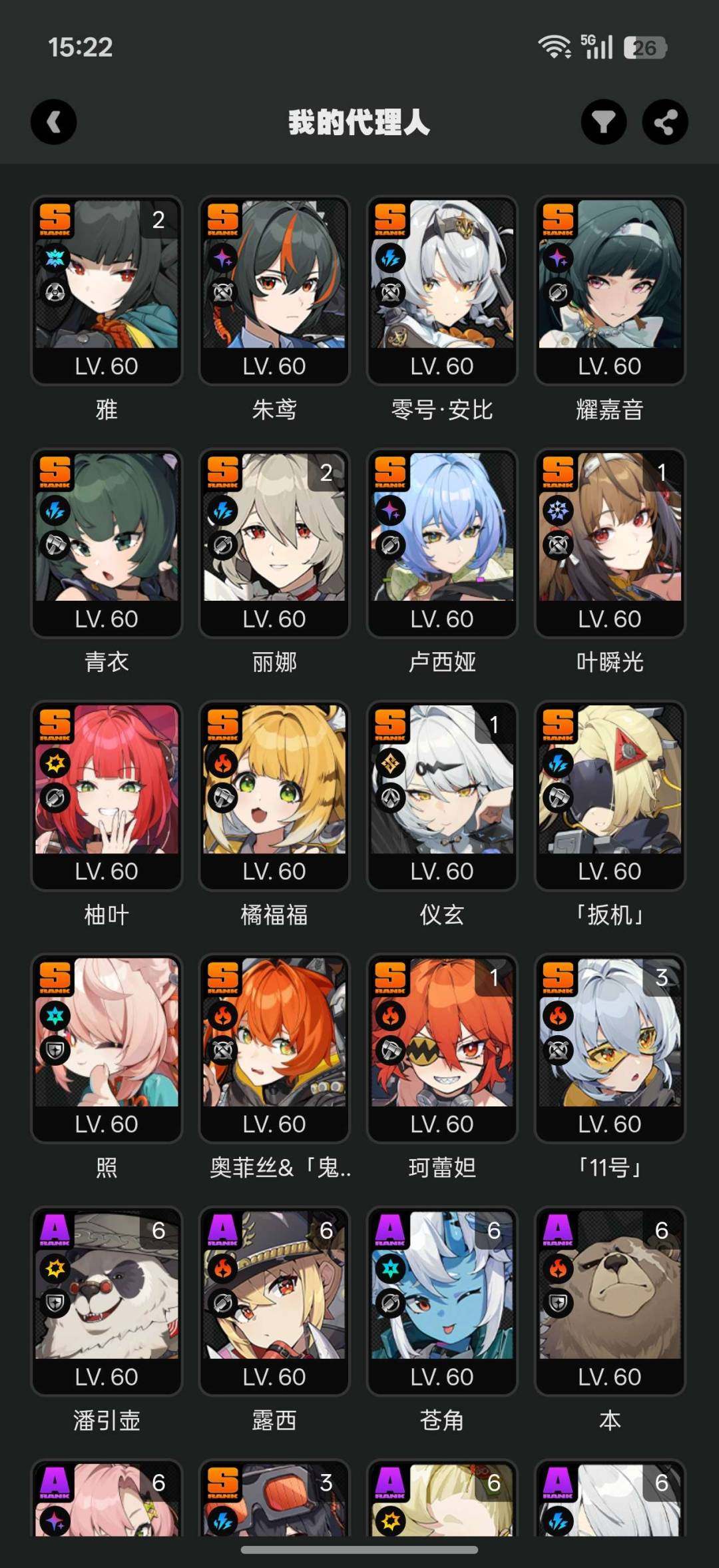
Task: Open agent card 珂蕾妲
Action: tap(442, 1048)
